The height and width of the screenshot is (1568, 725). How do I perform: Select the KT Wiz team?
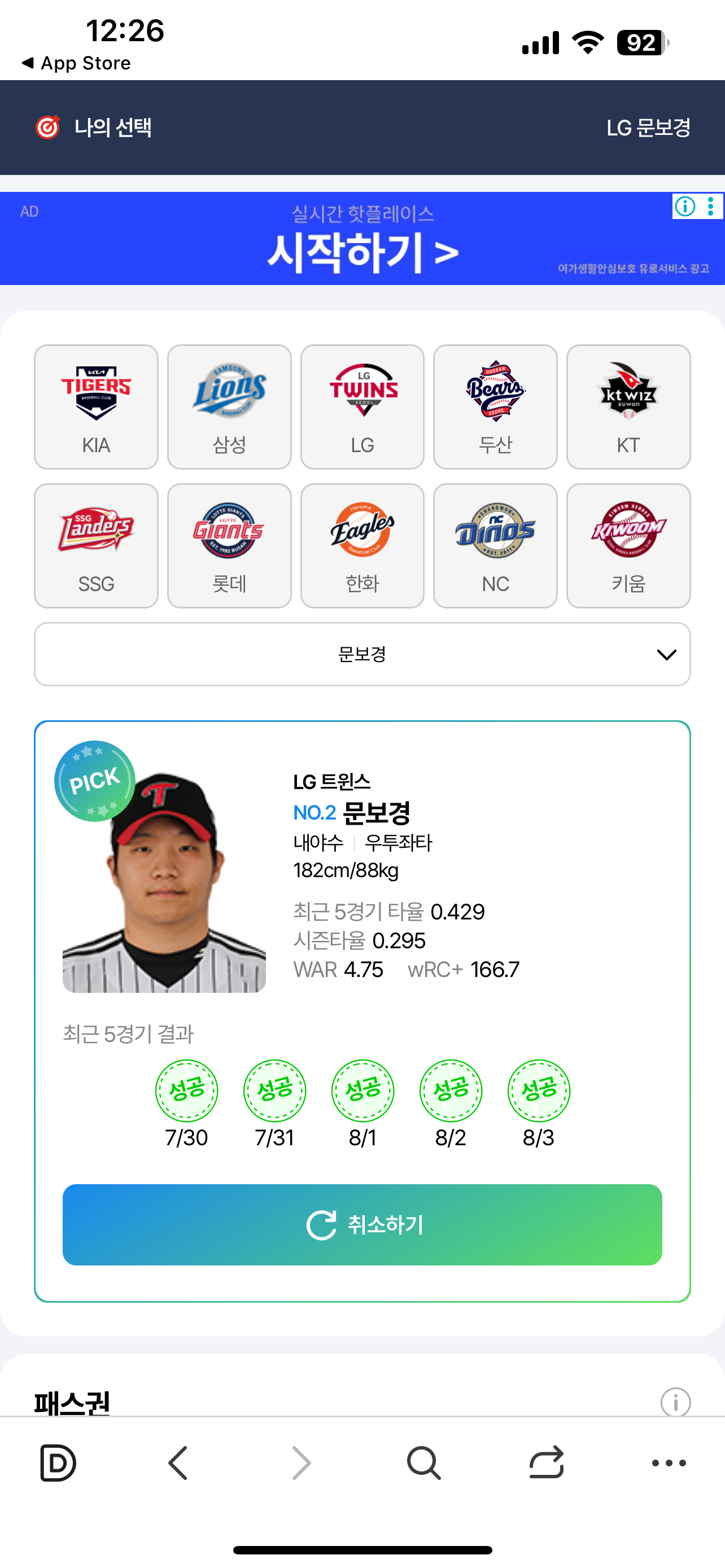click(x=628, y=406)
